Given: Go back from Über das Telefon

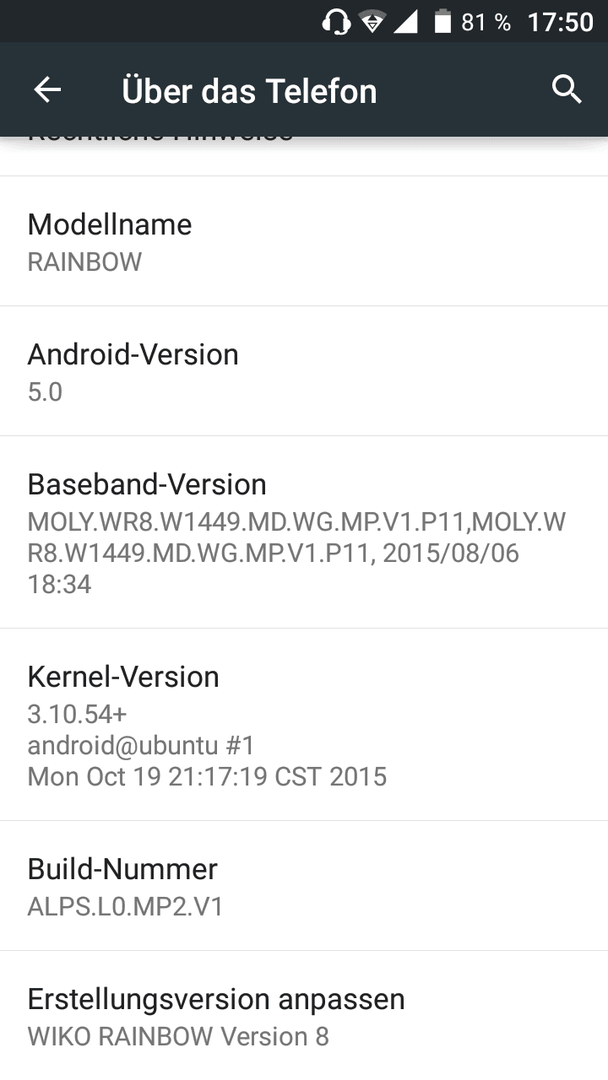Looking at the screenshot, I should click(47, 90).
